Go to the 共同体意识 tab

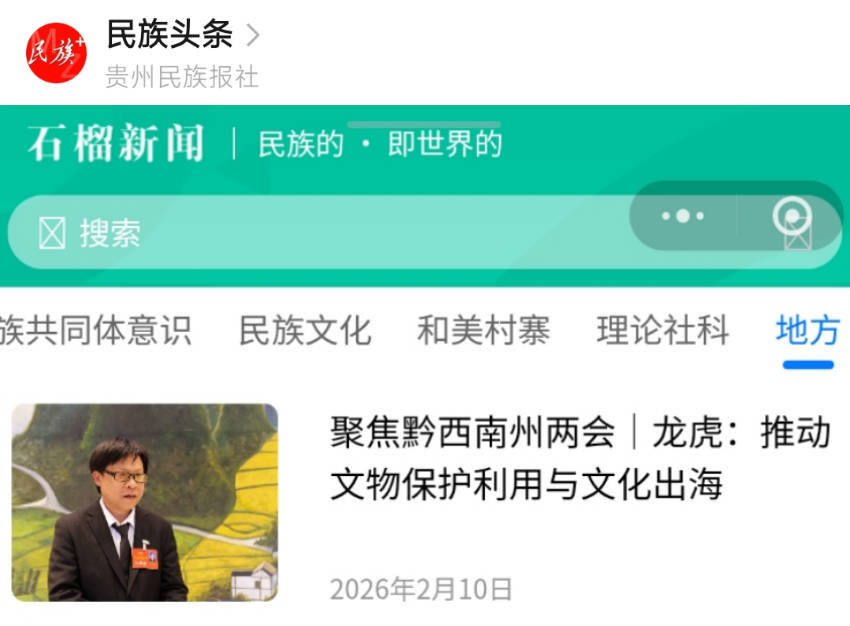point(95,331)
